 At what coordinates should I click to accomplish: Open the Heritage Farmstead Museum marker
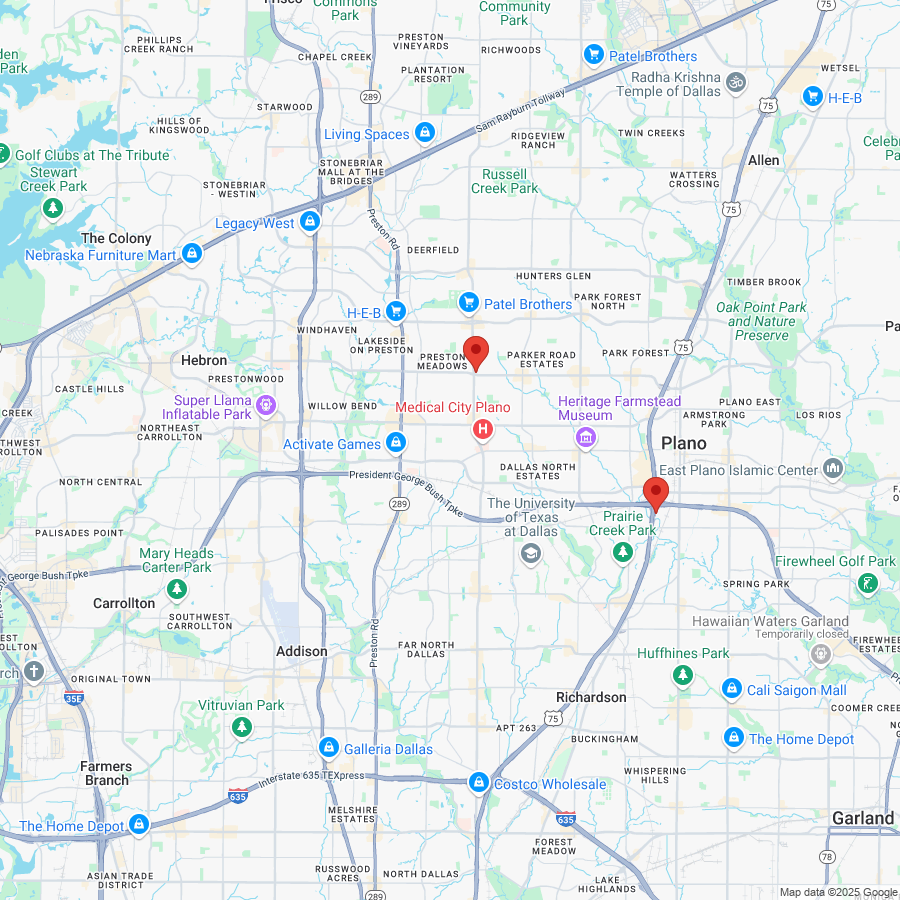pyautogui.click(x=586, y=437)
